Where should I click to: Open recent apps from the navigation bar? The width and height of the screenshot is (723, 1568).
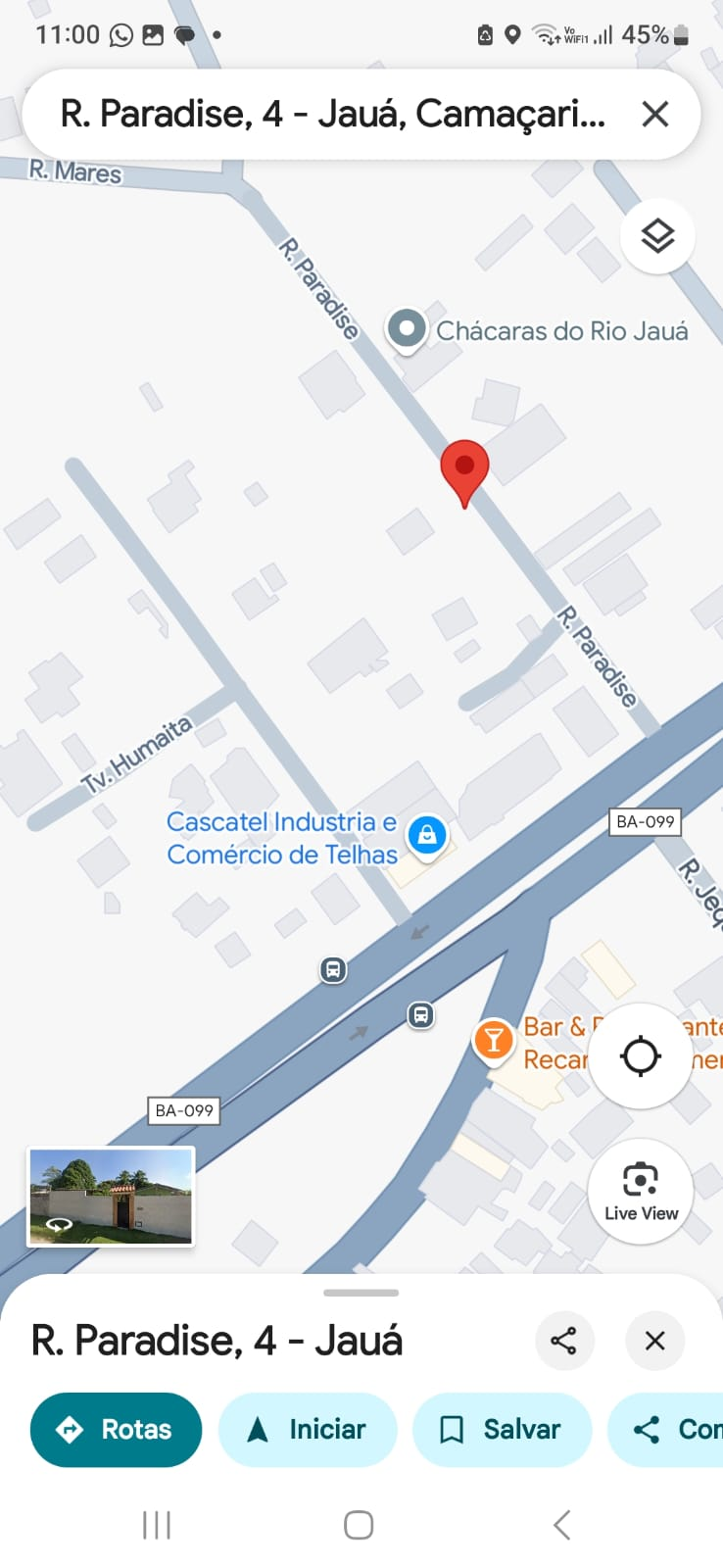pyautogui.click(x=157, y=1525)
